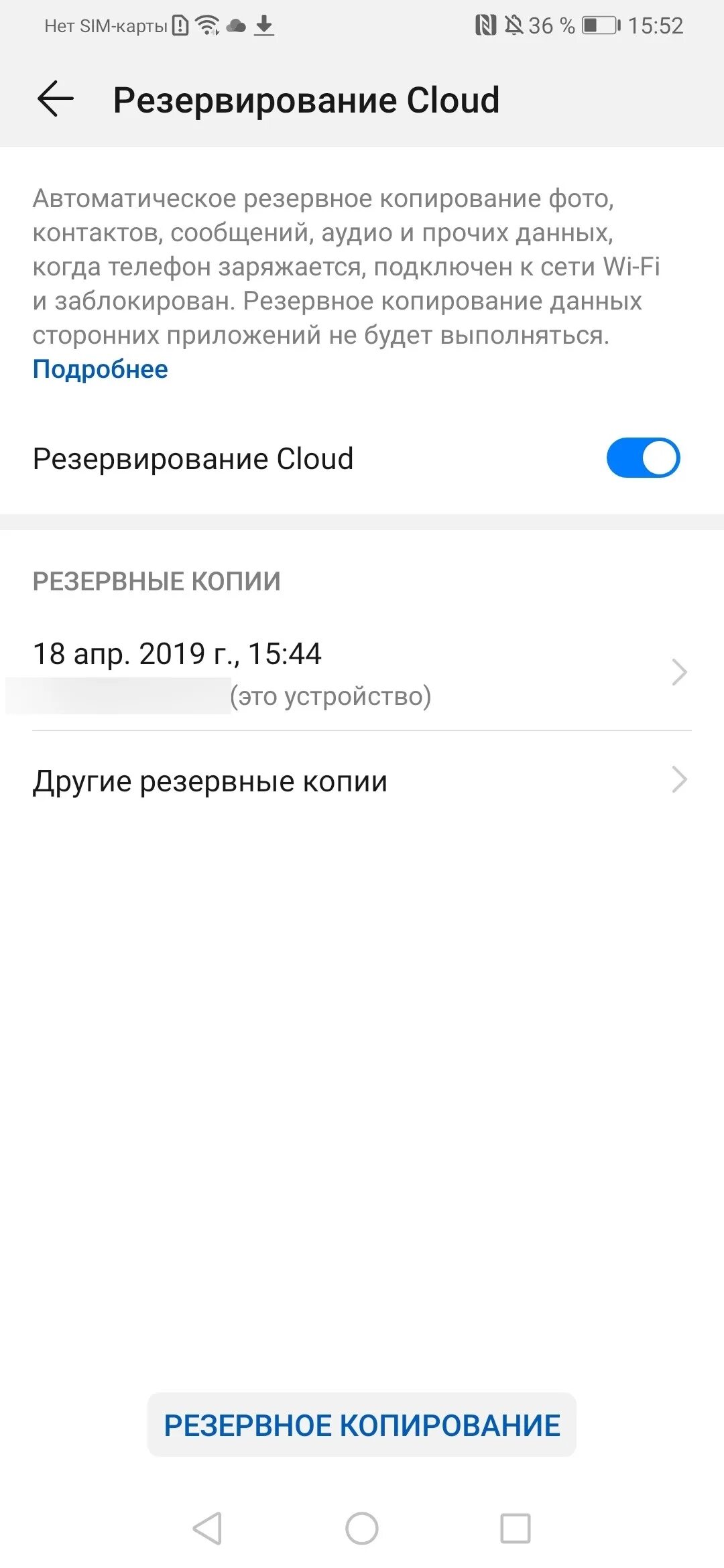
Task: Disable the Резервирование Cloud switch
Action: click(642, 458)
